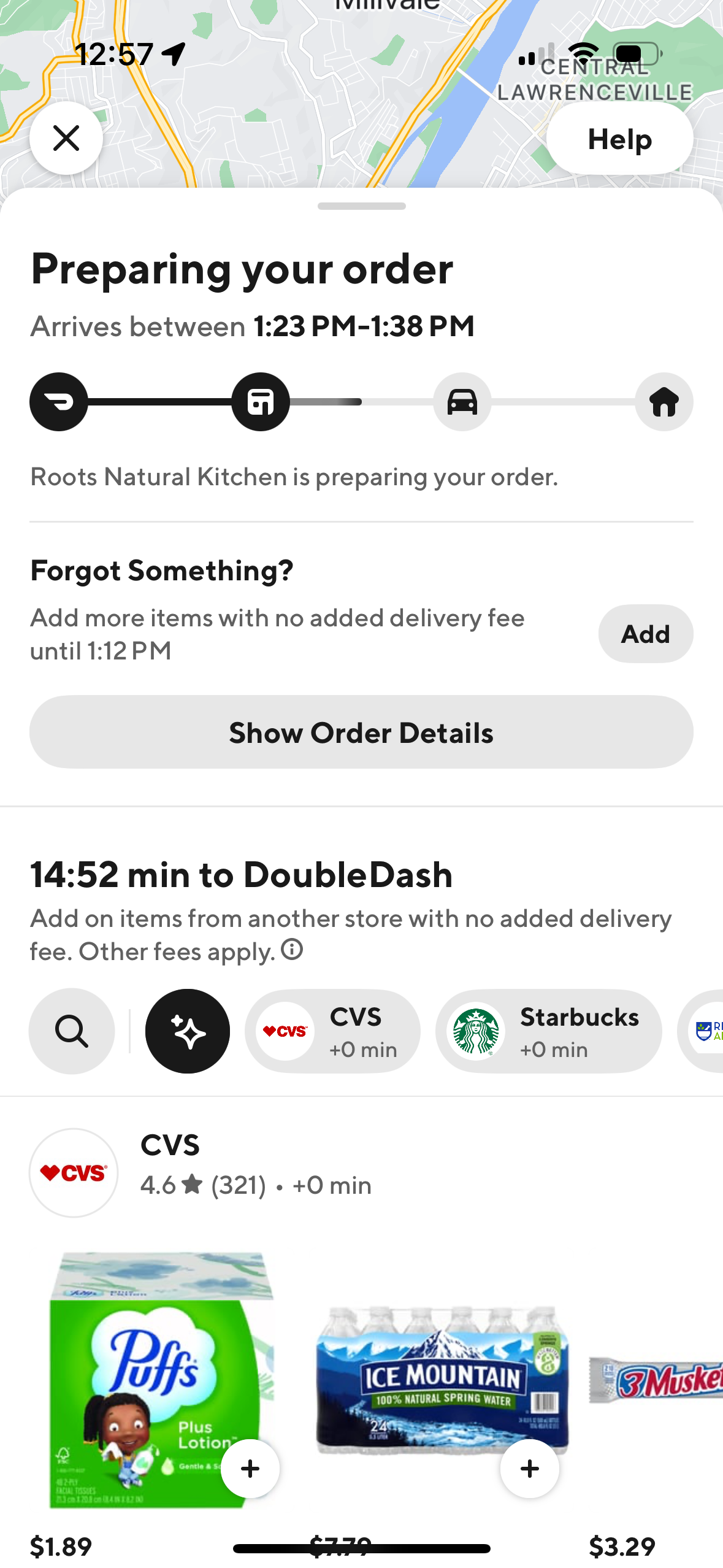Select the sparkle recommendations icon
The height and width of the screenshot is (1568, 723).
[188, 1031]
